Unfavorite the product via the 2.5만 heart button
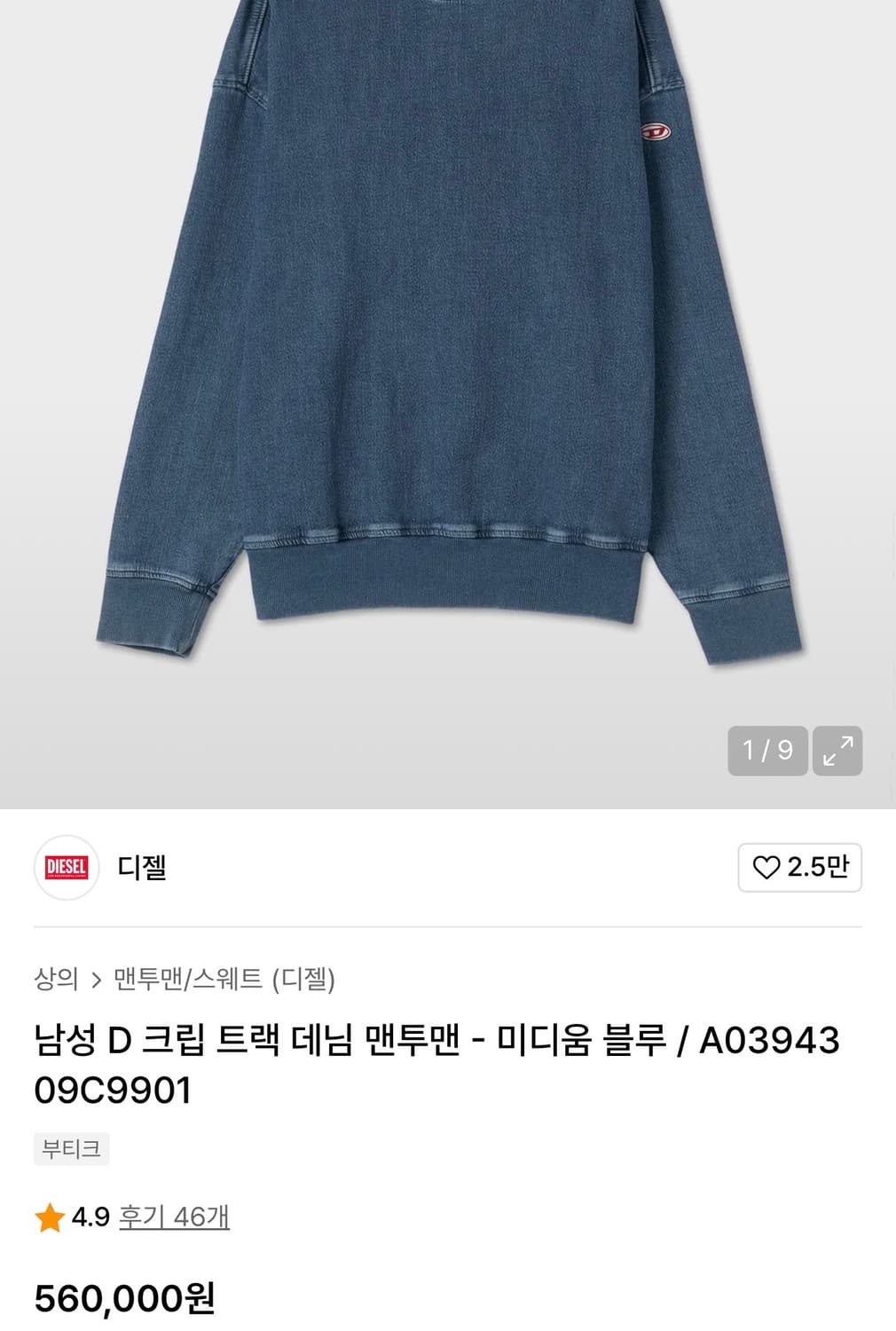Screen dimensions: 896x1331 pyautogui.click(x=799, y=868)
